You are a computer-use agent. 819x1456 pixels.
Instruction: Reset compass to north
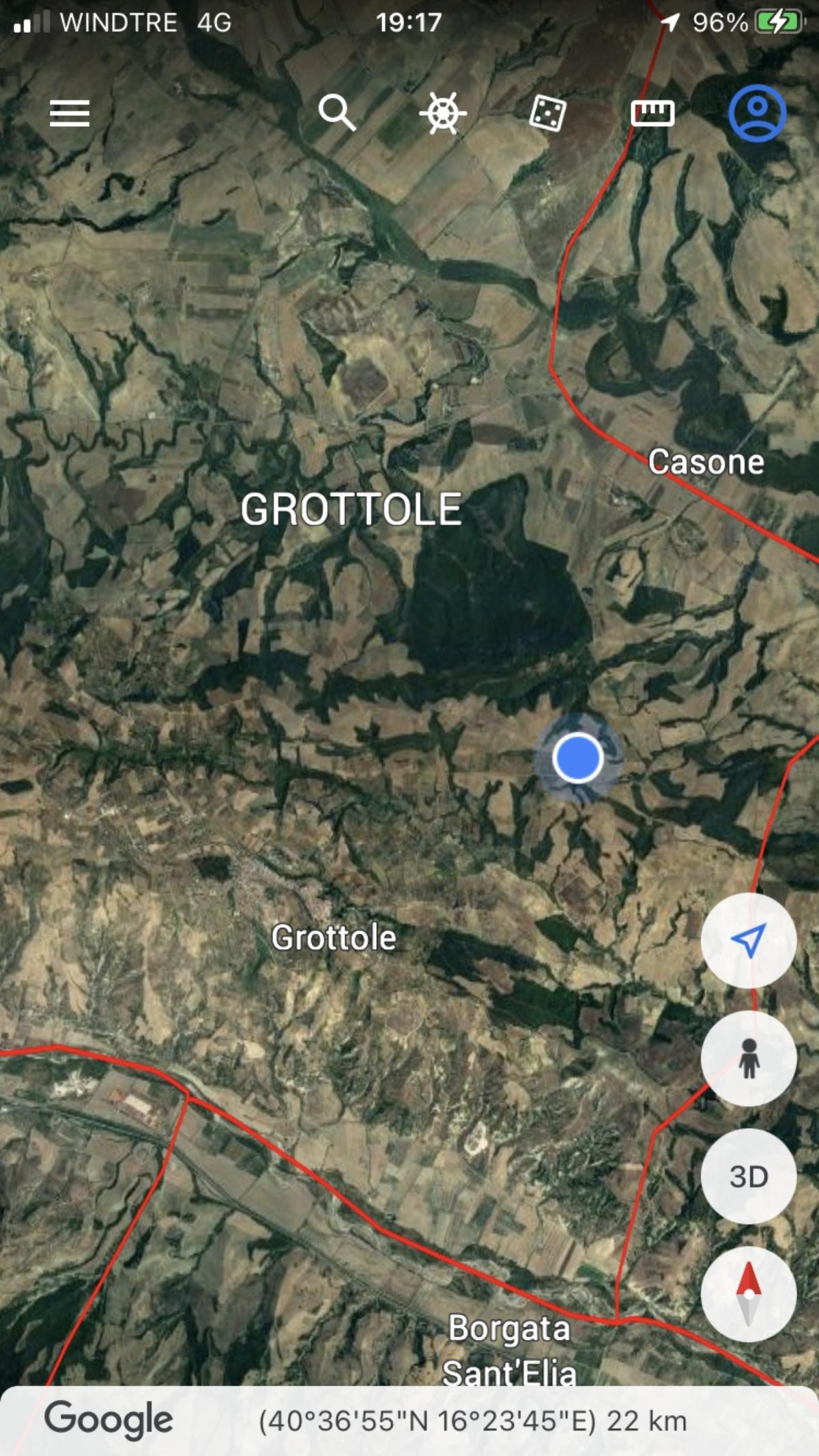click(748, 1294)
